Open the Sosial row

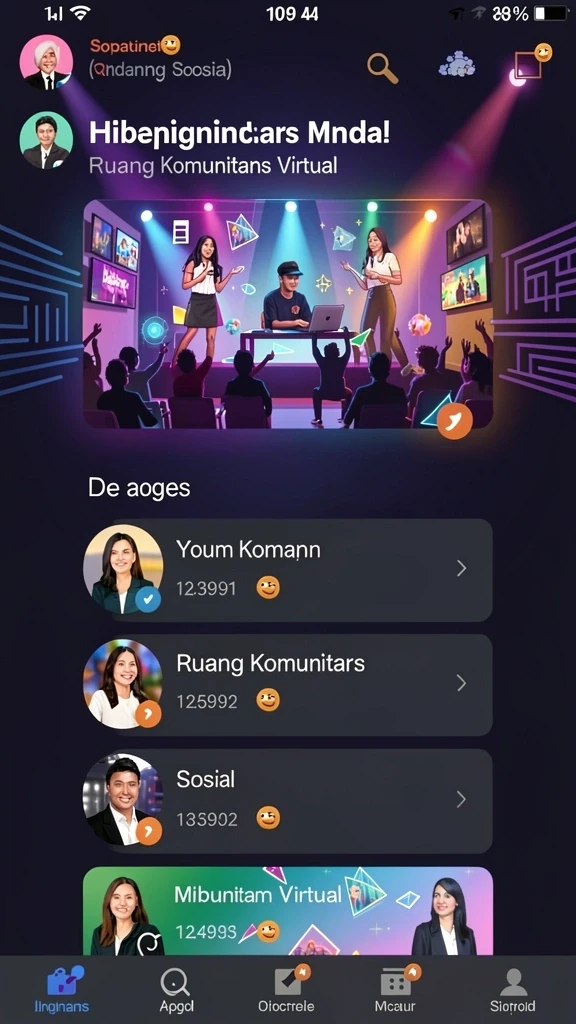tap(288, 801)
